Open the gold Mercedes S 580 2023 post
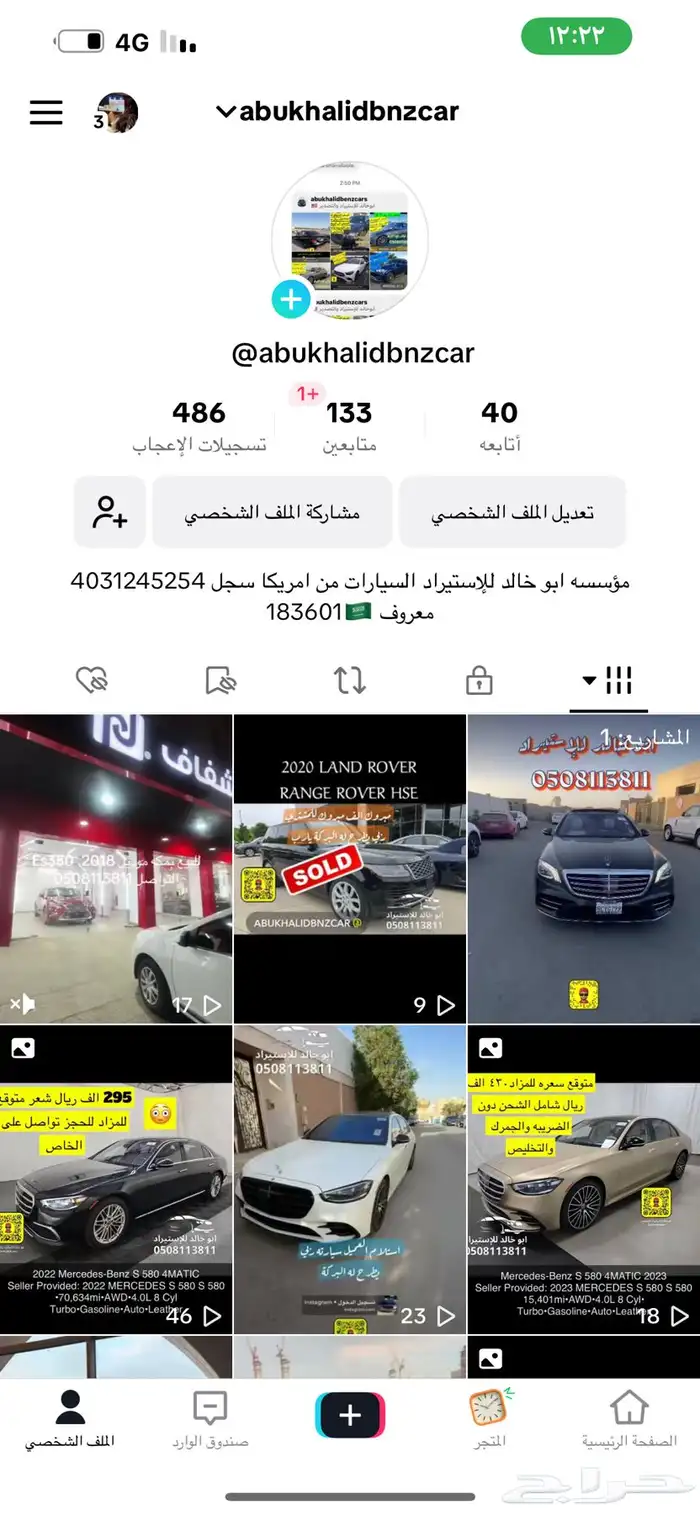The image size is (700, 1514). [583, 1178]
